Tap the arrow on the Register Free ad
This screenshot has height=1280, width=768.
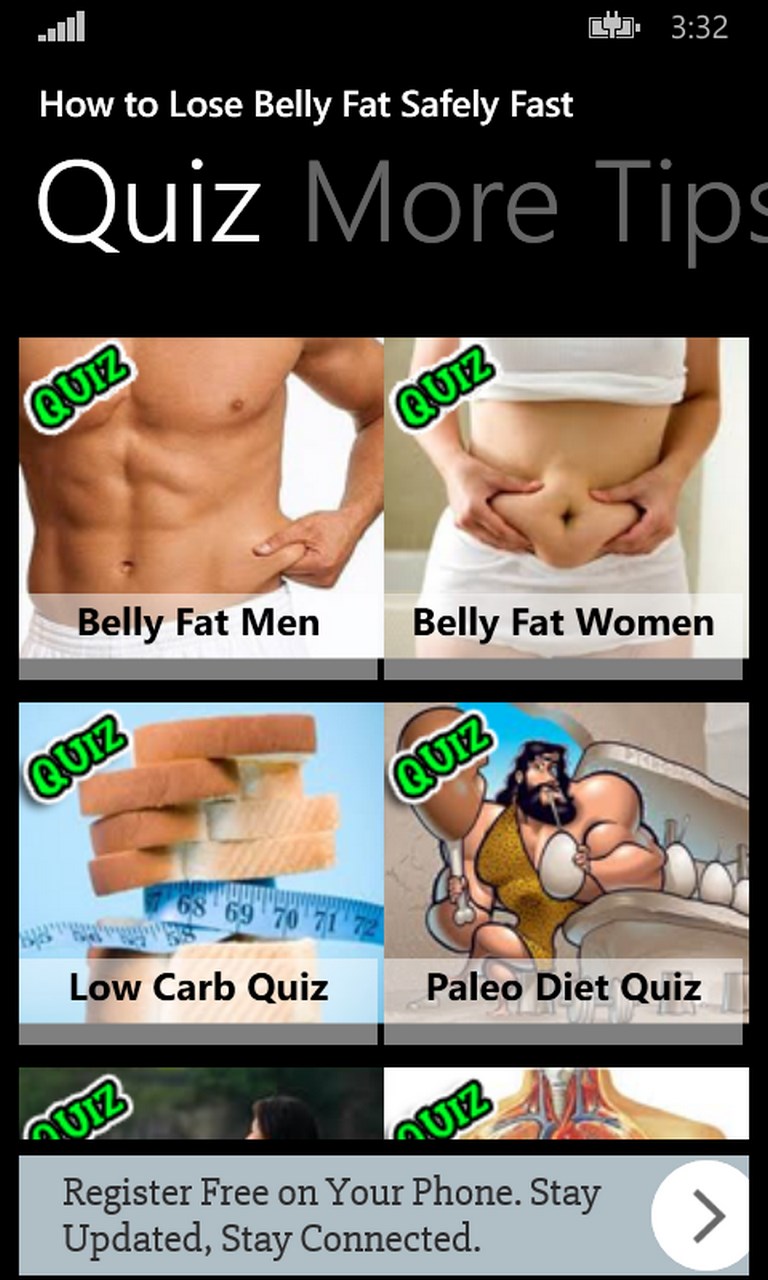tap(708, 1216)
